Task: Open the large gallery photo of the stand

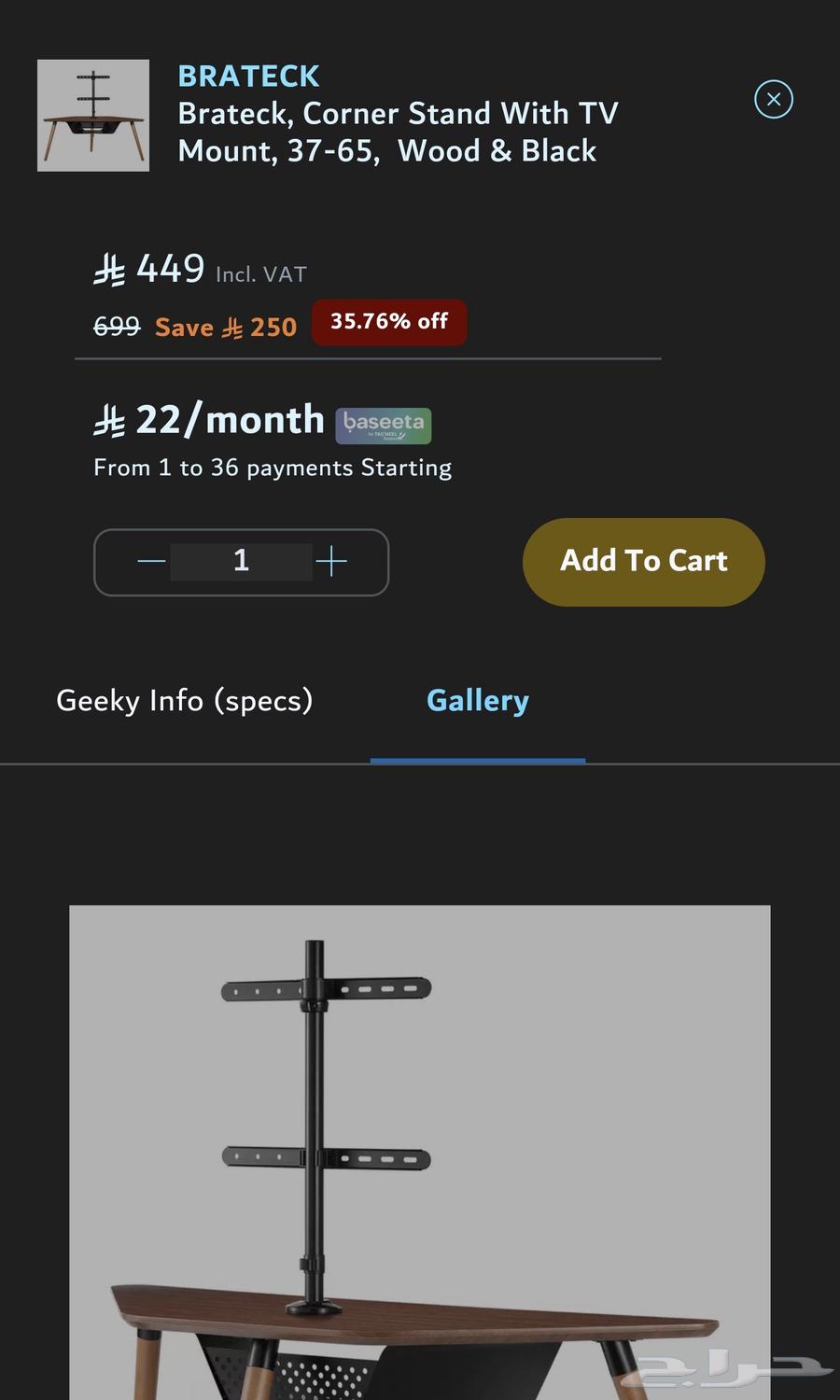Action: (x=419, y=1148)
